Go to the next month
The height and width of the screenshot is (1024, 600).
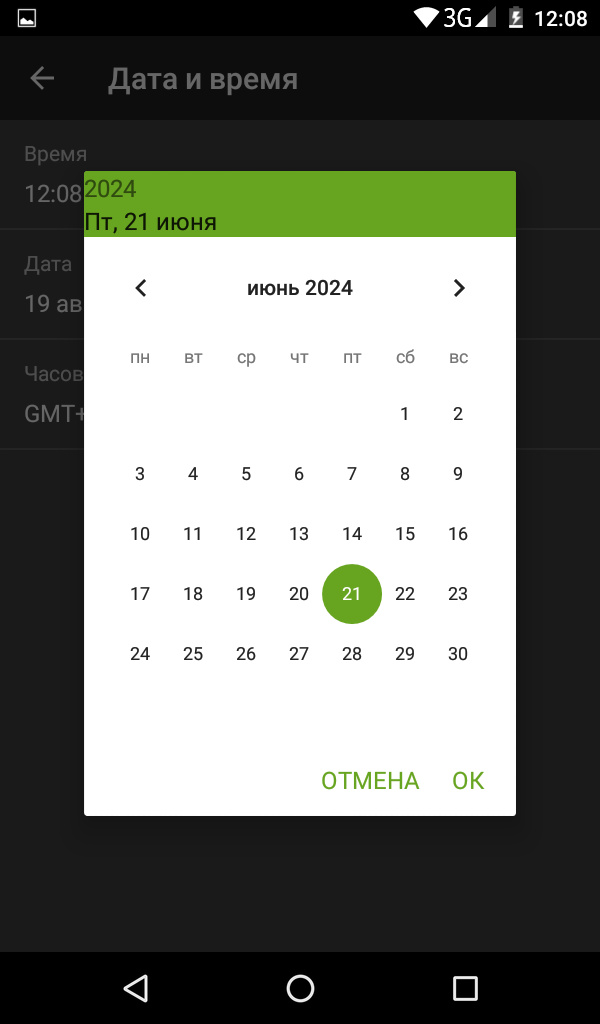tap(459, 288)
